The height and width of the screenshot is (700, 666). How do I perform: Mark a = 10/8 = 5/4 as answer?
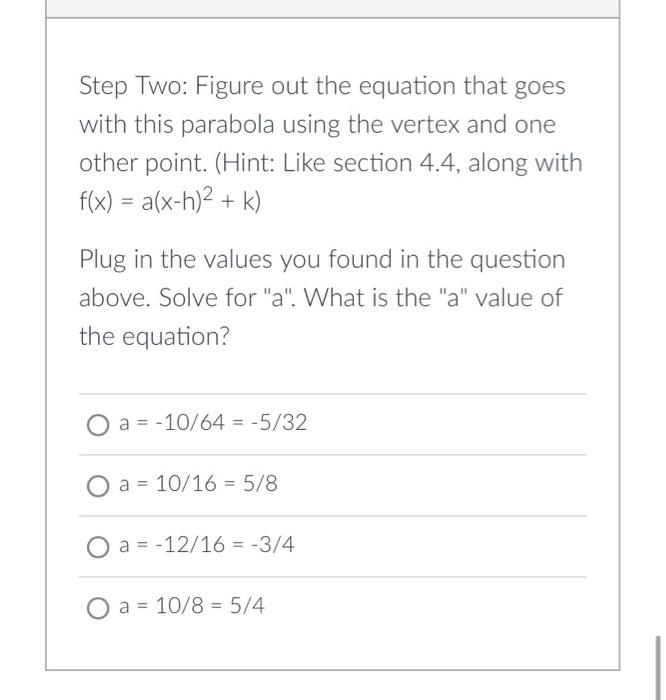98,607
